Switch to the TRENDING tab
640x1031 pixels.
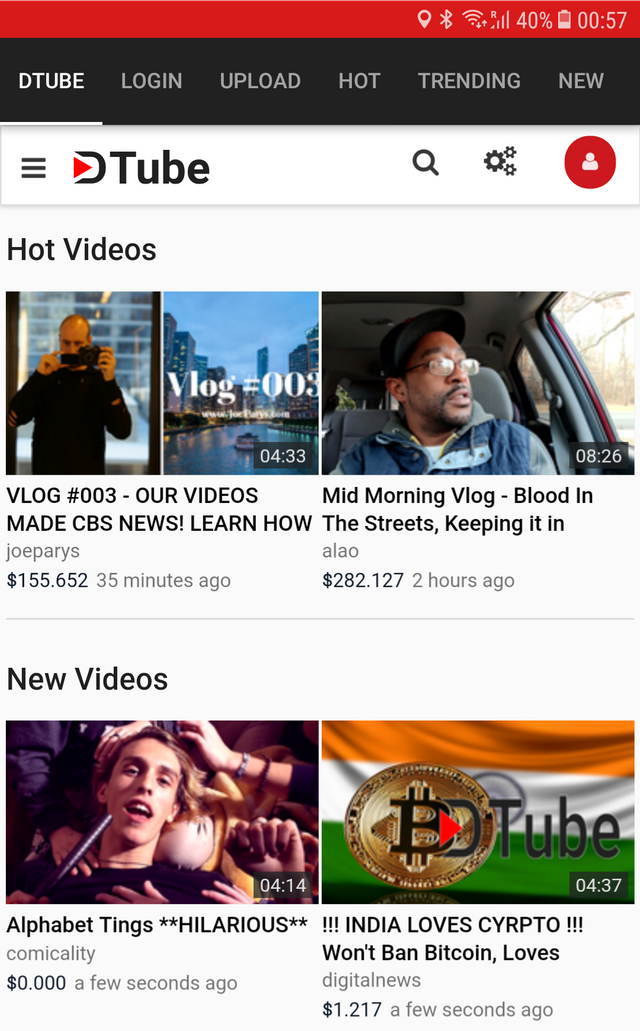point(469,81)
